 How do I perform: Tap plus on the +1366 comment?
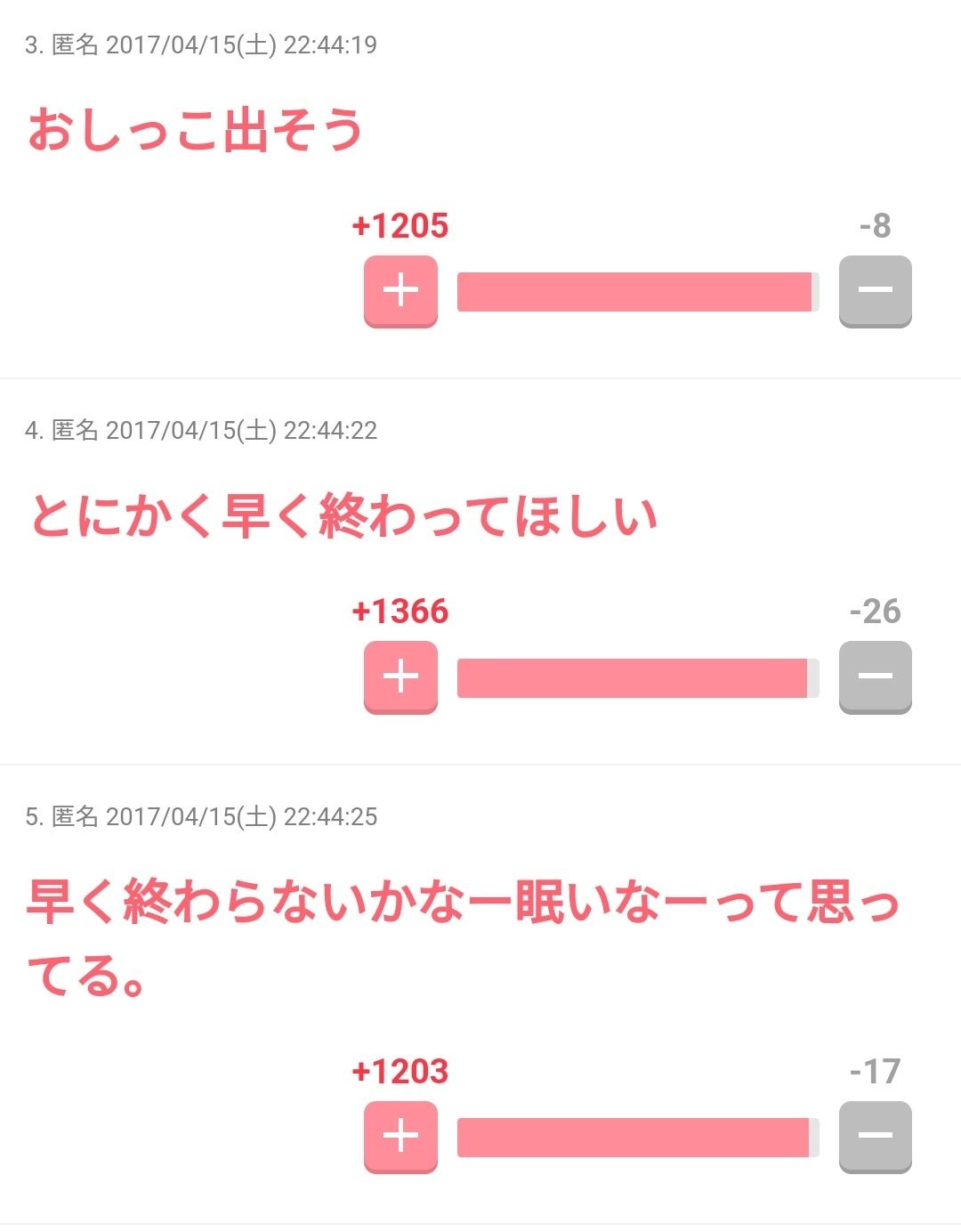pos(400,676)
